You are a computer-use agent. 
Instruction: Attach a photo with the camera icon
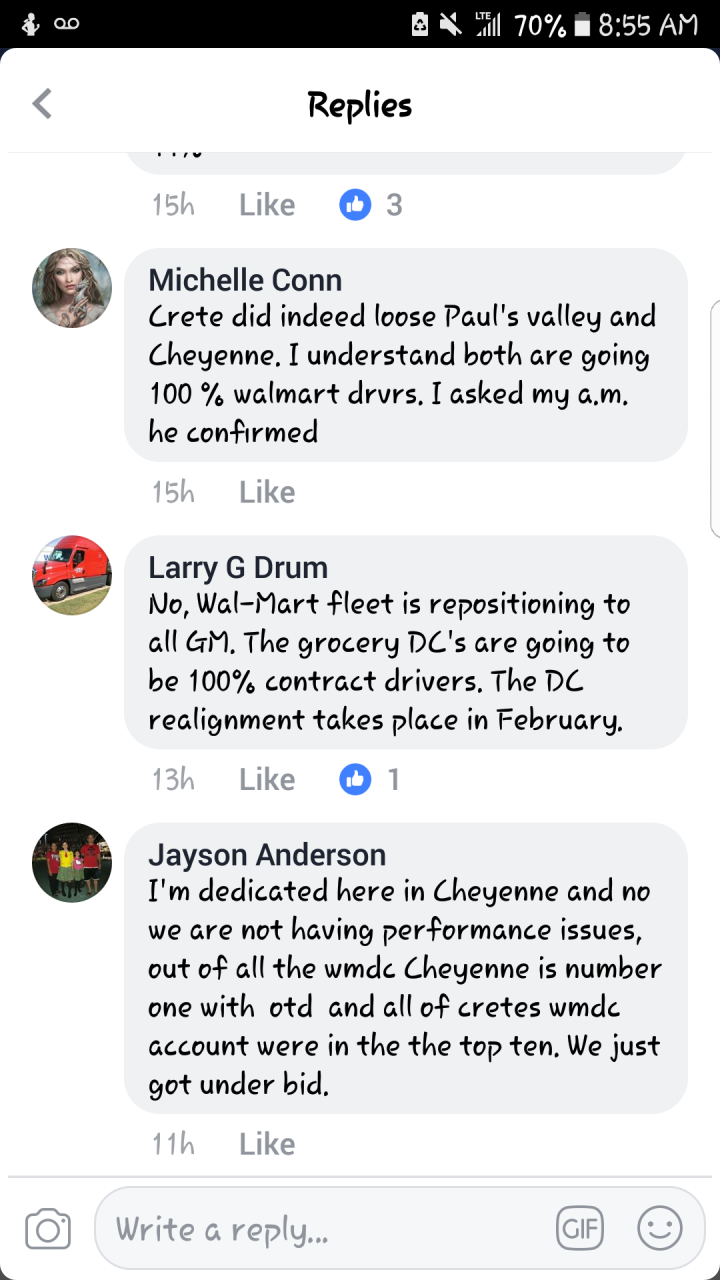pyautogui.click(x=48, y=1228)
